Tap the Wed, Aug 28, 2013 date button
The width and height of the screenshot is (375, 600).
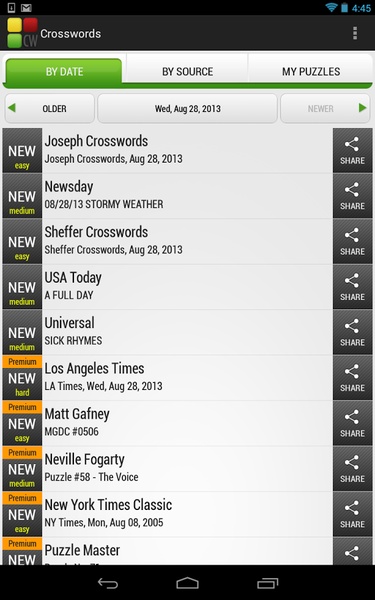point(188,109)
